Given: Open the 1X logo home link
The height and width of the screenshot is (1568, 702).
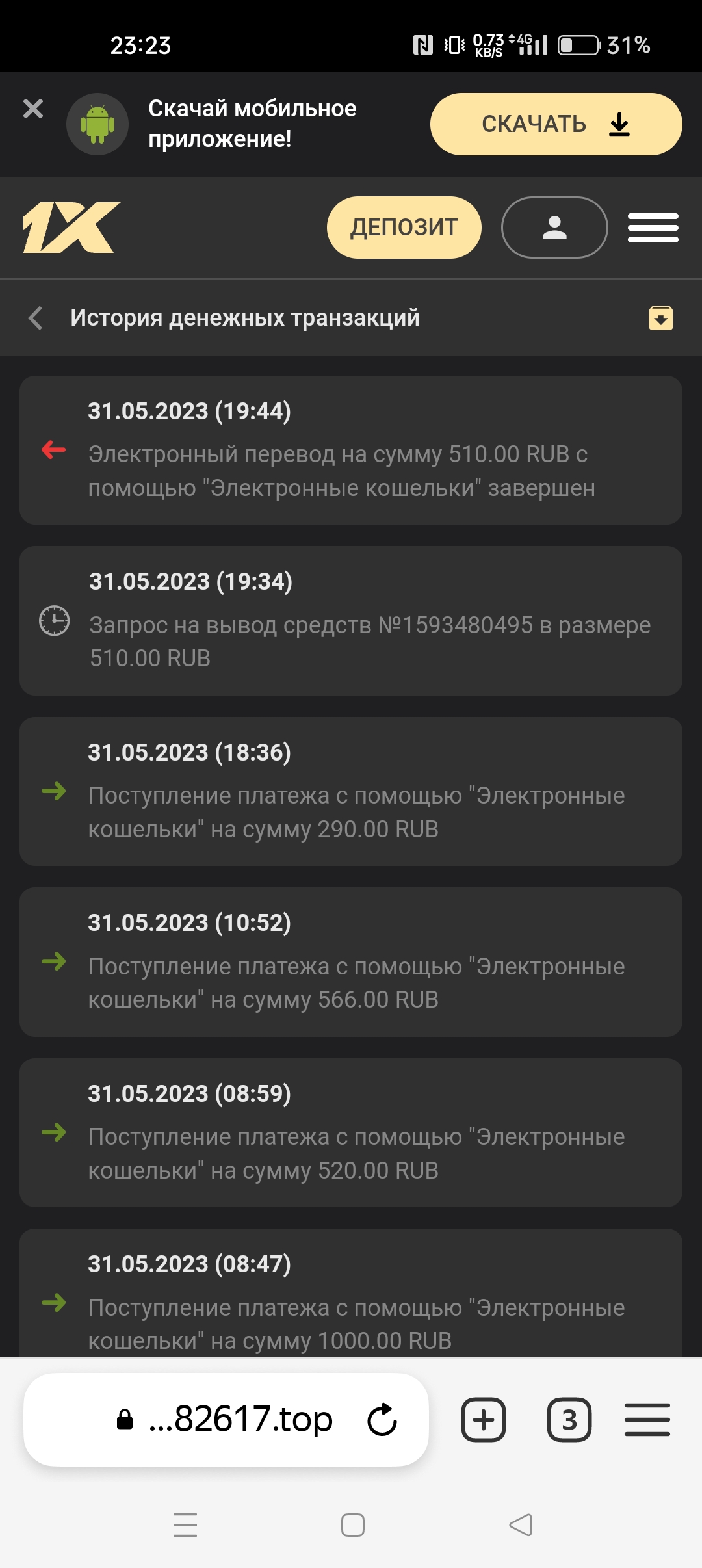Looking at the screenshot, I should [71, 228].
